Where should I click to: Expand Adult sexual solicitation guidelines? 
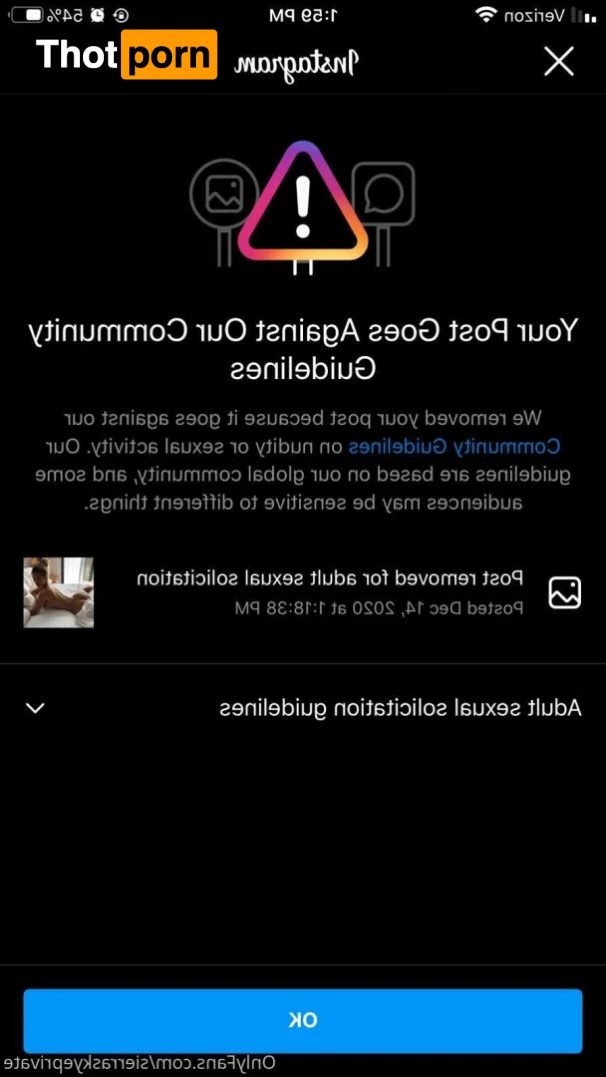[x=36, y=708]
